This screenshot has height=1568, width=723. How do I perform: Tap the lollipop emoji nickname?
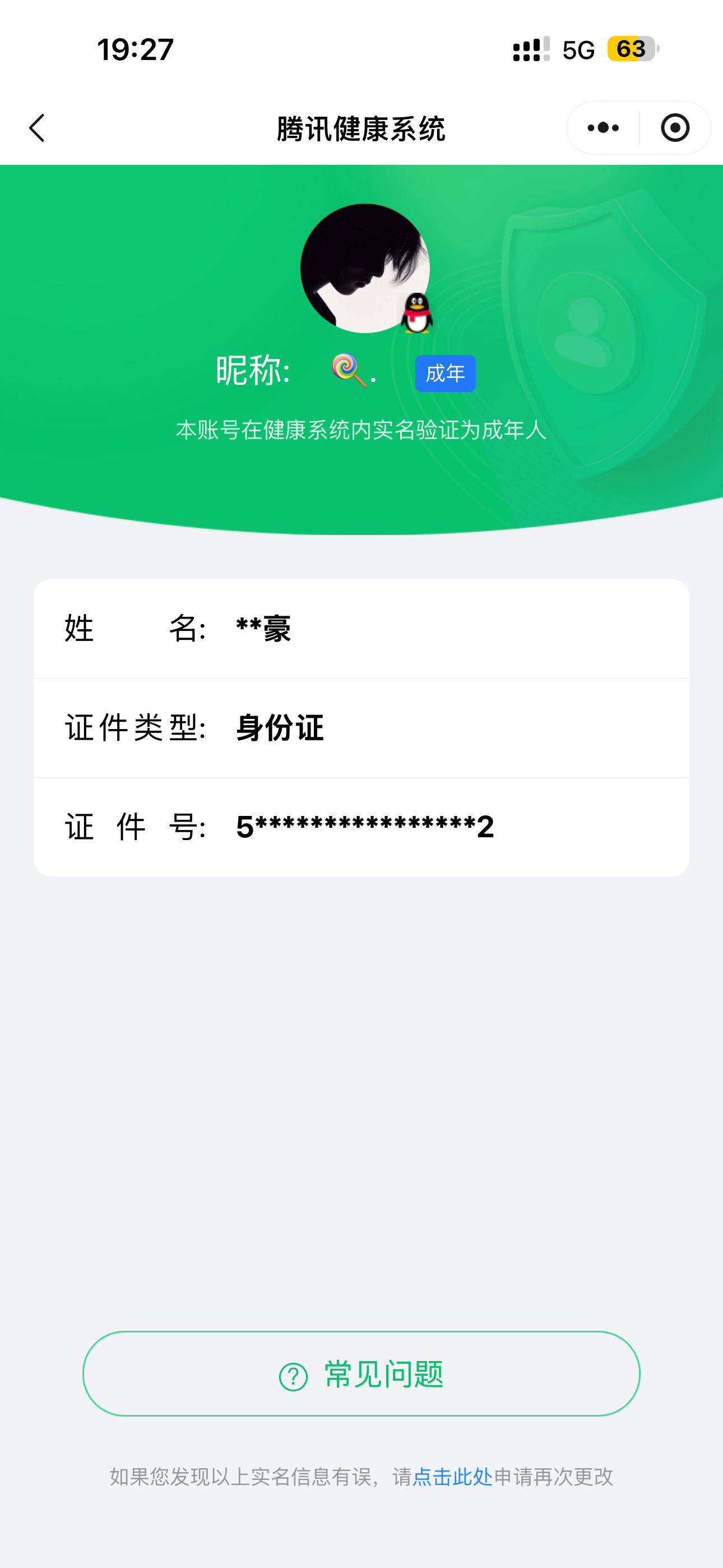(347, 370)
